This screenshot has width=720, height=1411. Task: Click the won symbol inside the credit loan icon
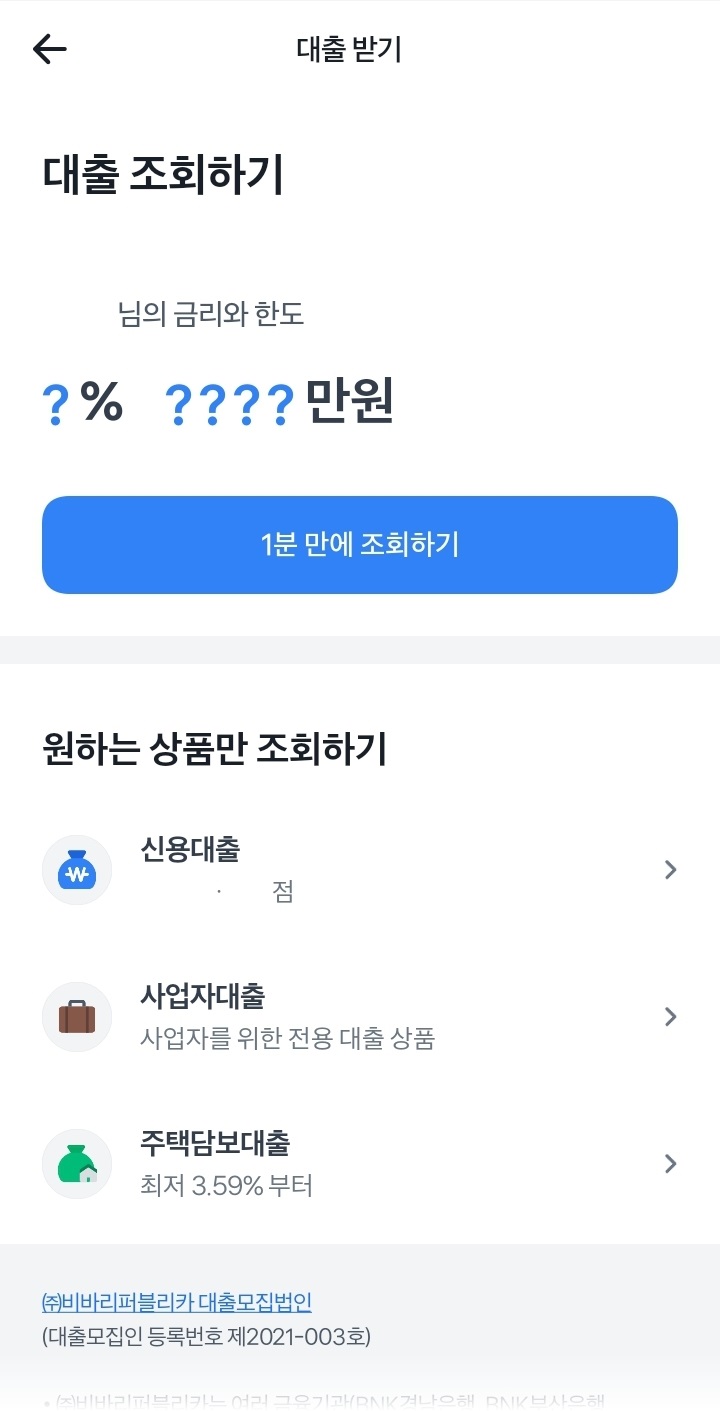[x=77, y=872]
